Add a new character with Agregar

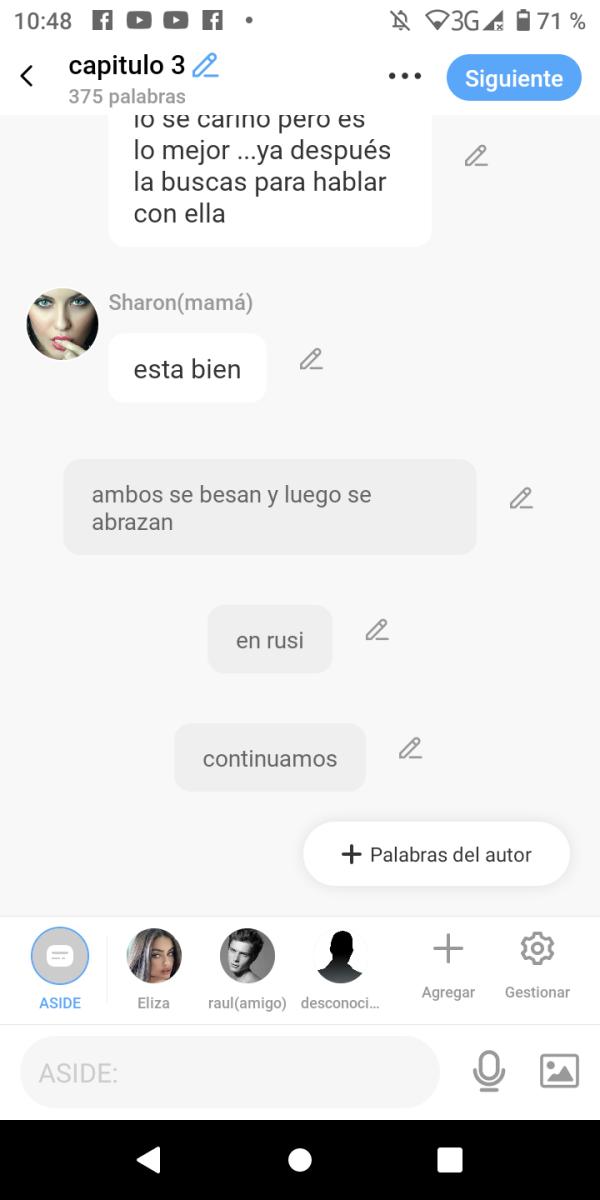[448, 950]
